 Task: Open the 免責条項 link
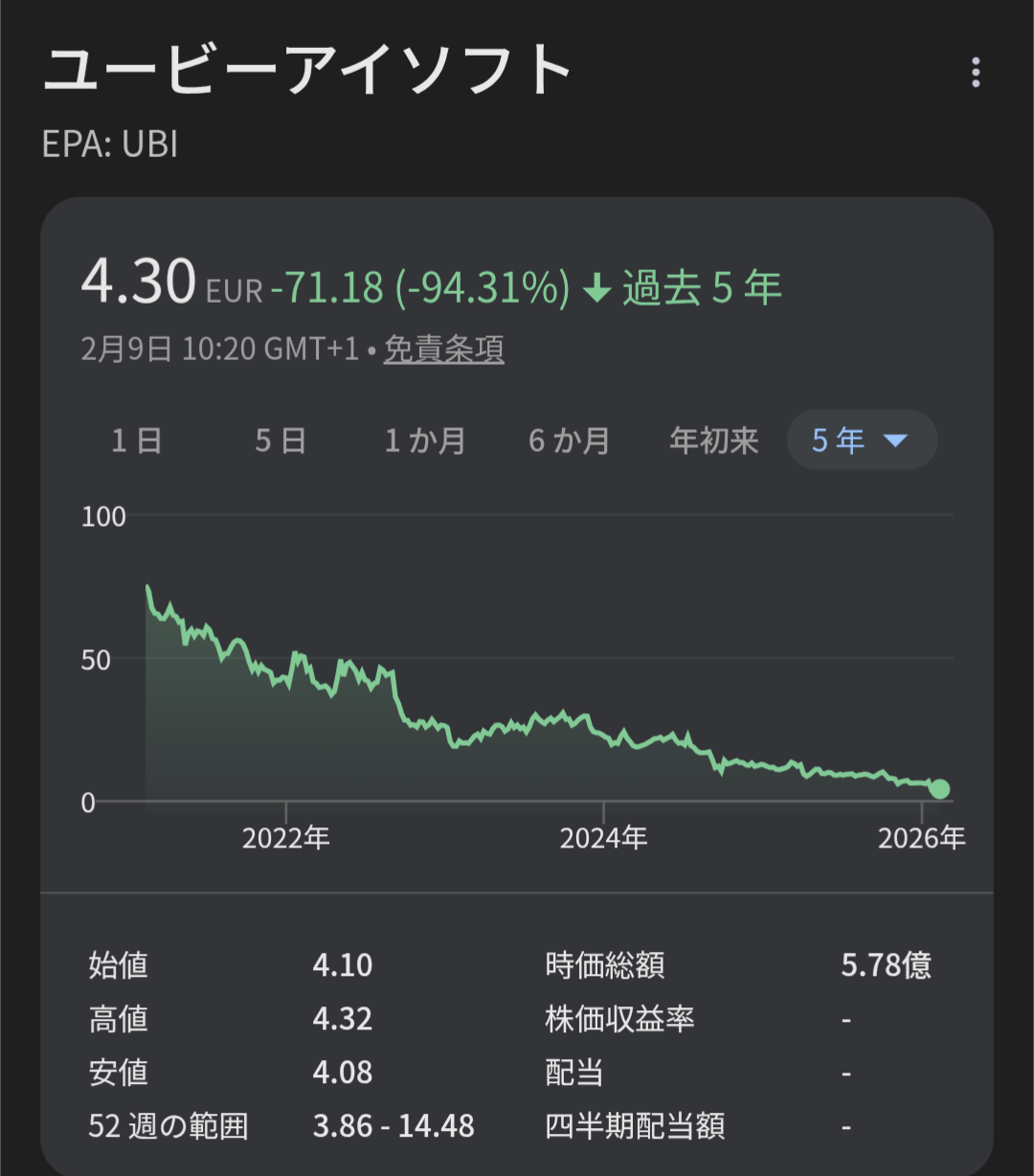click(x=443, y=350)
